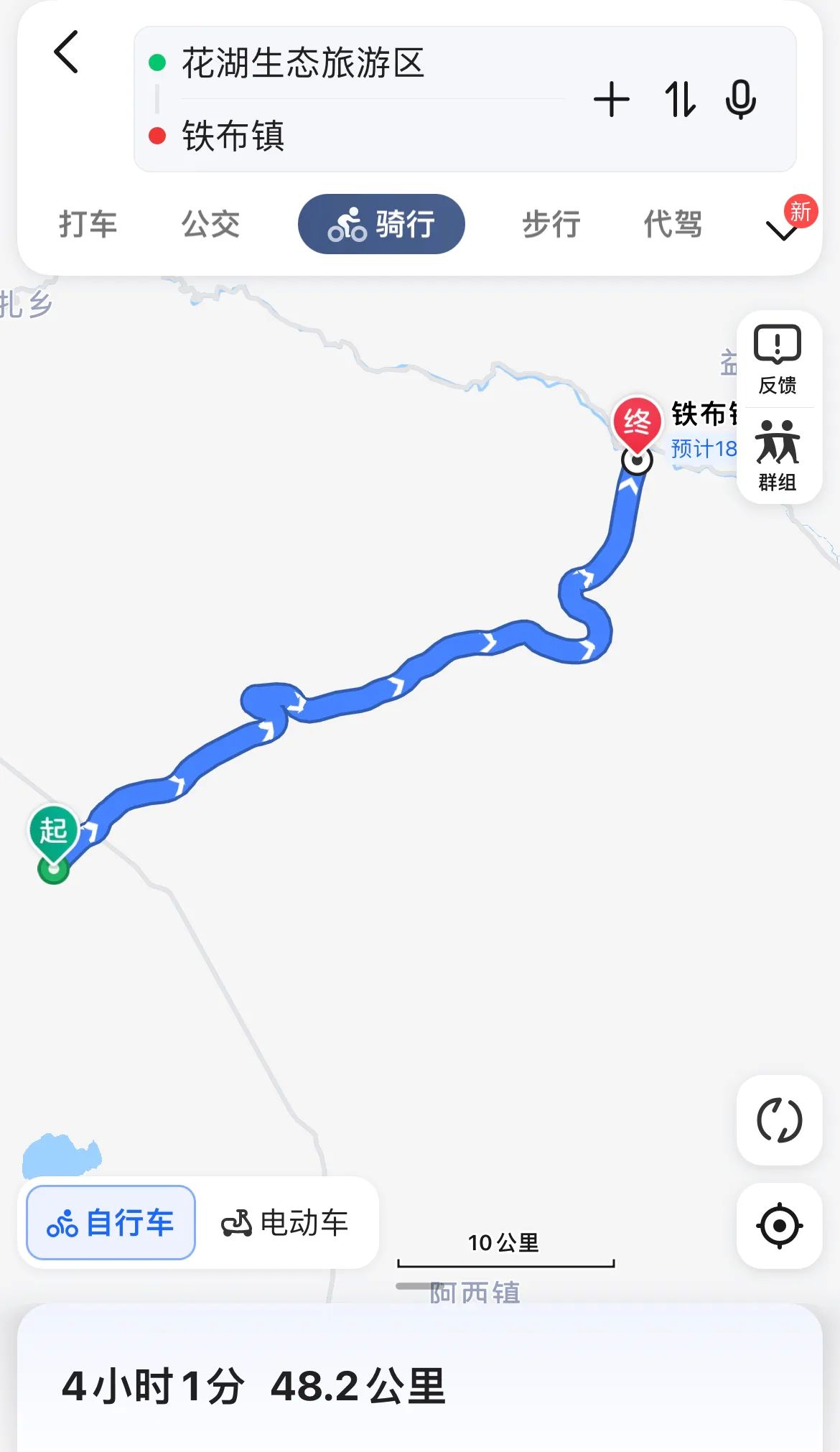Select the 骑行 travel mode

point(381,224)
